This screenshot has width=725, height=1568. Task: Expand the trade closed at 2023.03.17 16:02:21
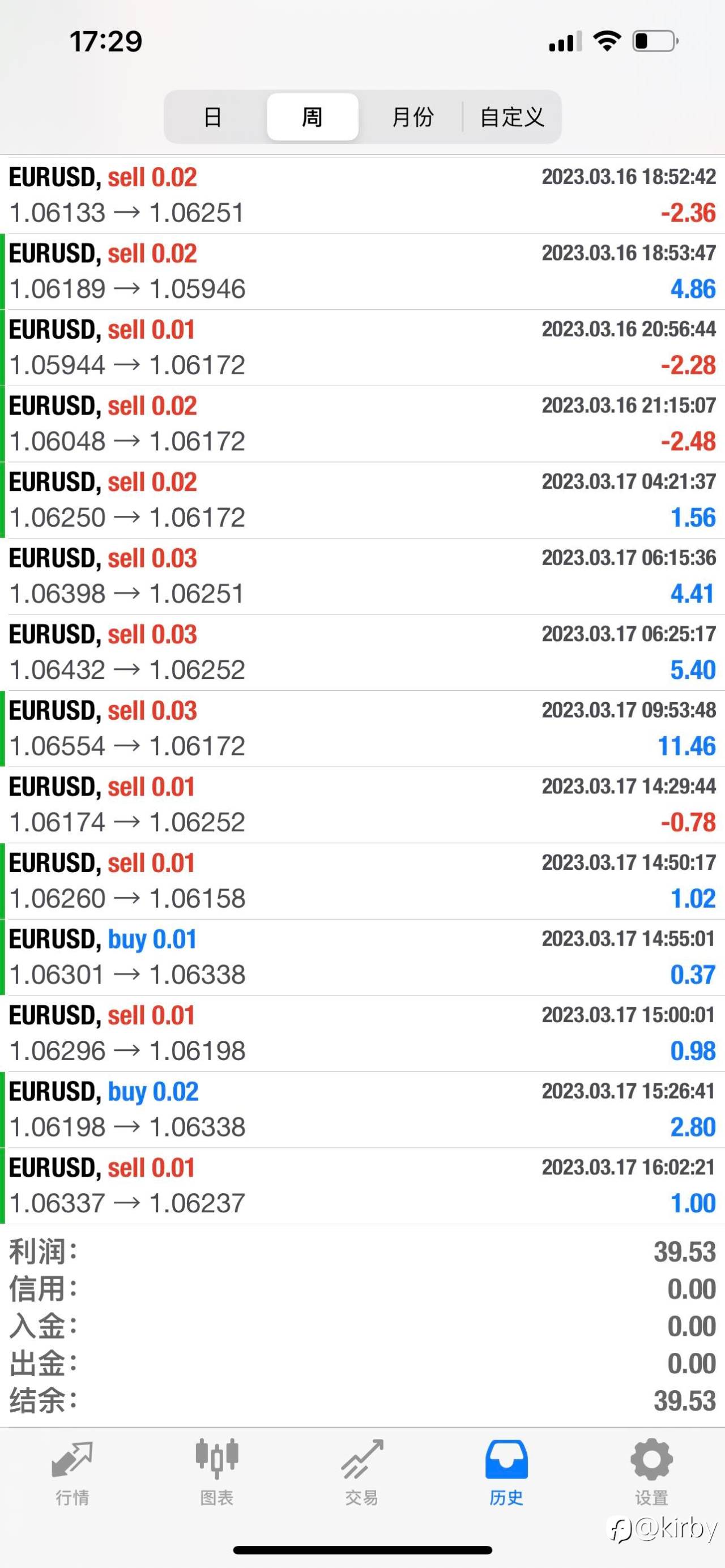[x=362, y=1186]
